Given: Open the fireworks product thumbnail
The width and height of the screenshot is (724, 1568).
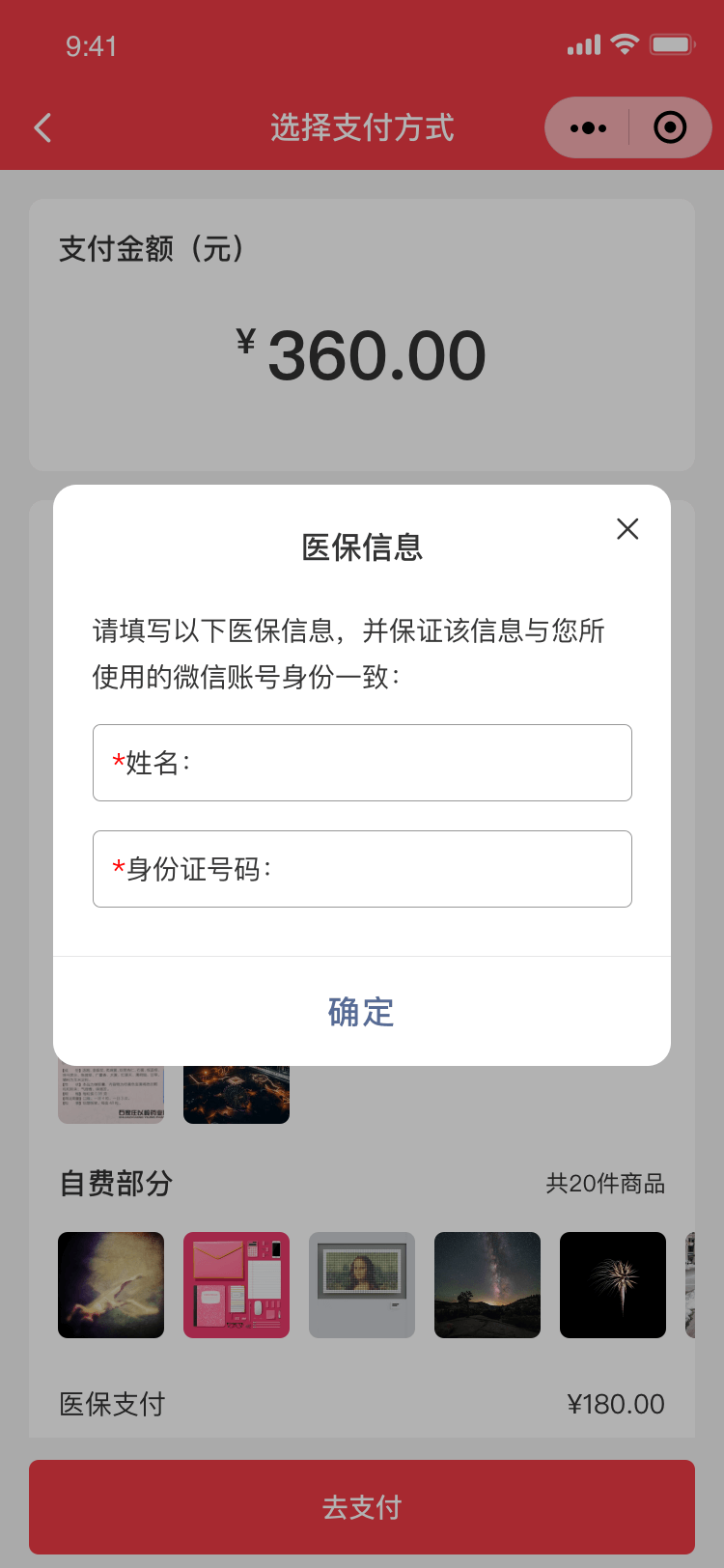Looking at the screenshot, I should click(613, 1285).
